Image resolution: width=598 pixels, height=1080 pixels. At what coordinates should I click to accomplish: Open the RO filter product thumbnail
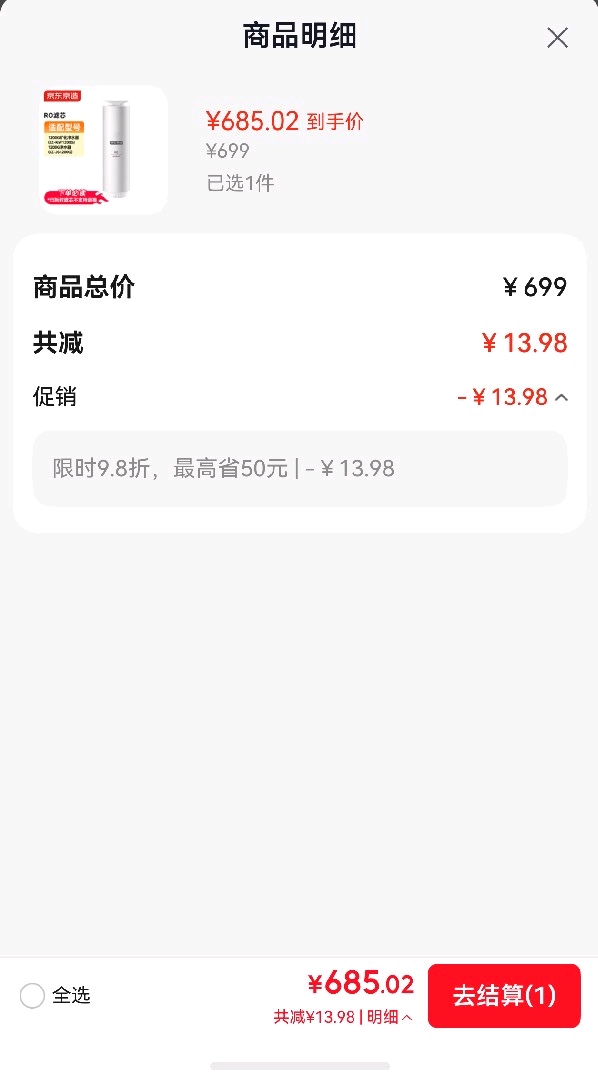[x=103, y=150]
